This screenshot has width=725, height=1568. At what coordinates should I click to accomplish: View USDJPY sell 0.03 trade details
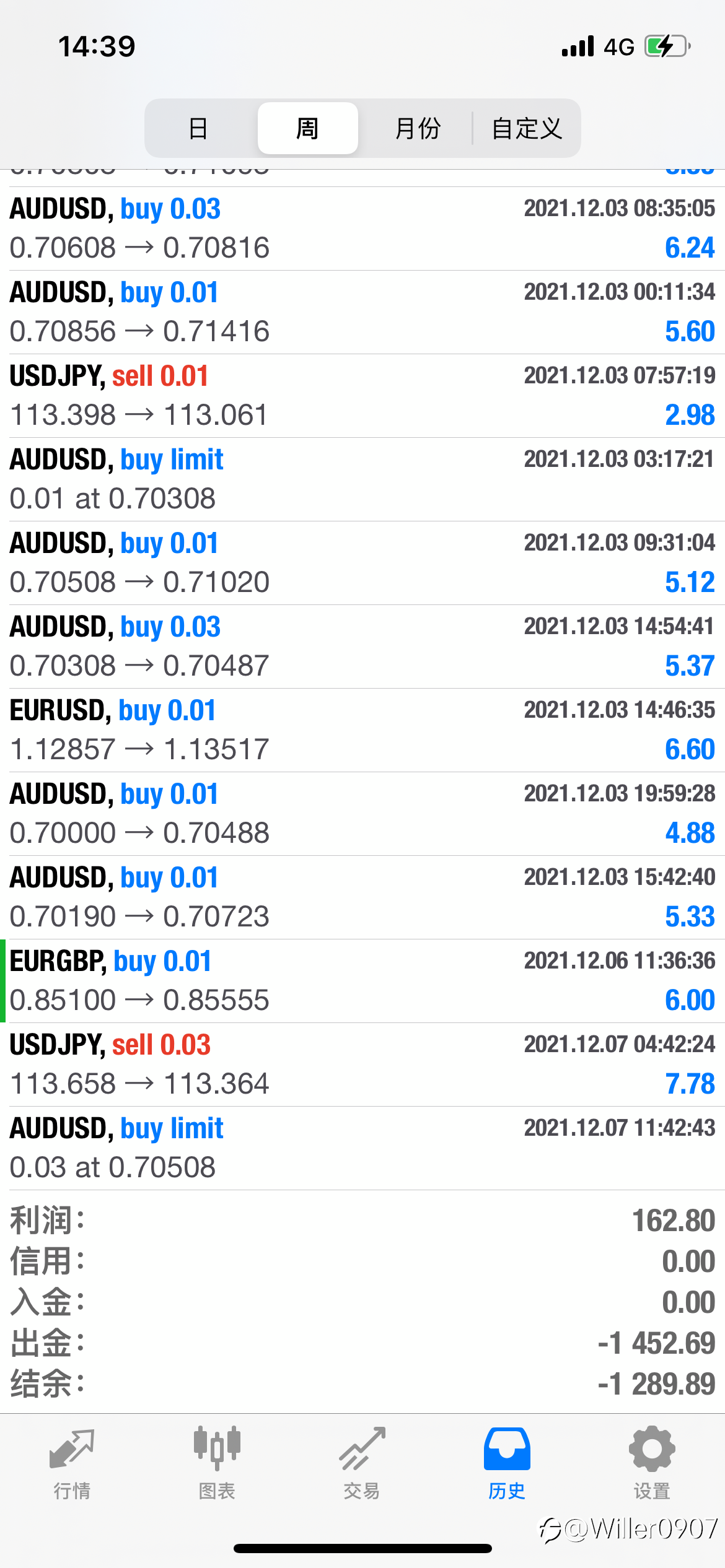(362, 1065)
